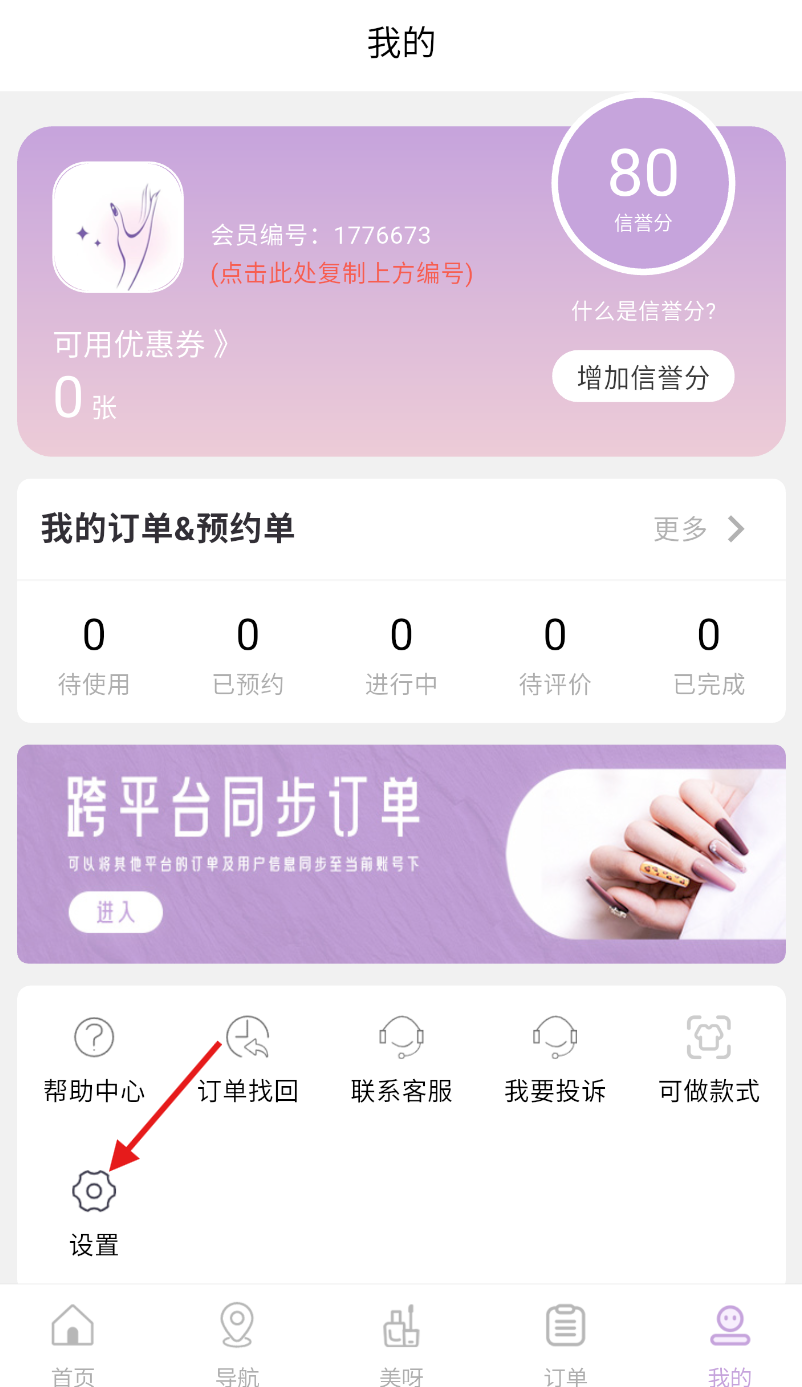Tap 增加信誉分 button
This screenshot has height=1387, width=802.
pos(643,377)
